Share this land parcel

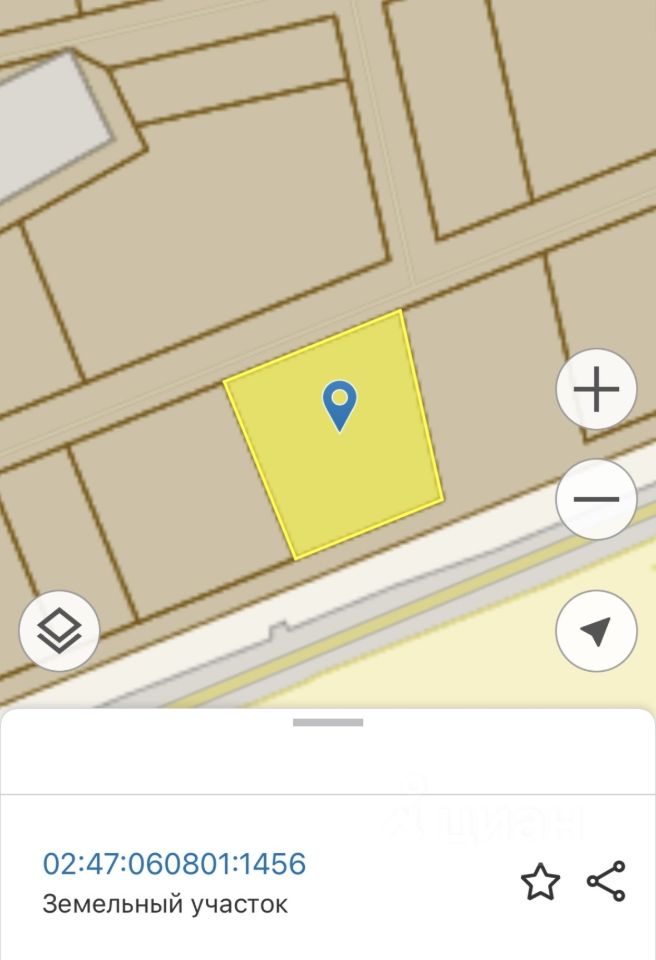tap(606, 881)
